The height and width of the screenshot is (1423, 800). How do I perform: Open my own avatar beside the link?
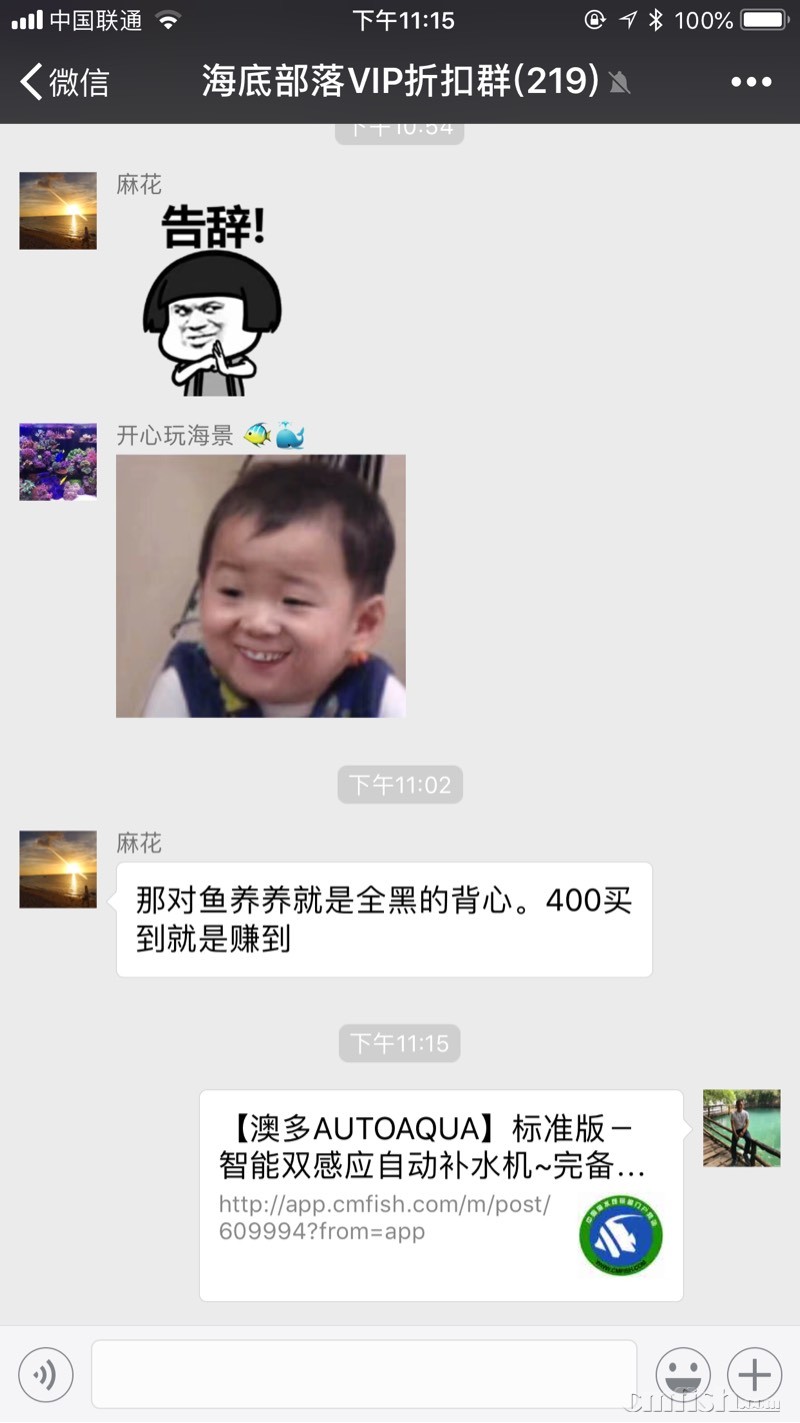(741, 1128)
